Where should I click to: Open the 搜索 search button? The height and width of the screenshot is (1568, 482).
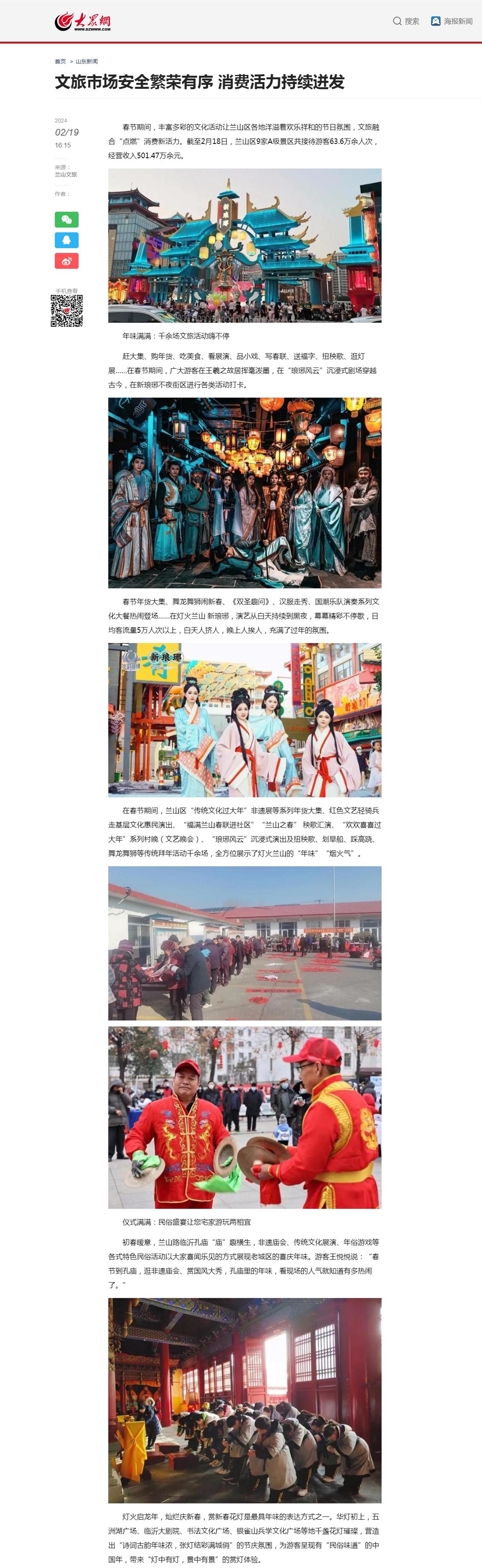click(x=406, y=21)
